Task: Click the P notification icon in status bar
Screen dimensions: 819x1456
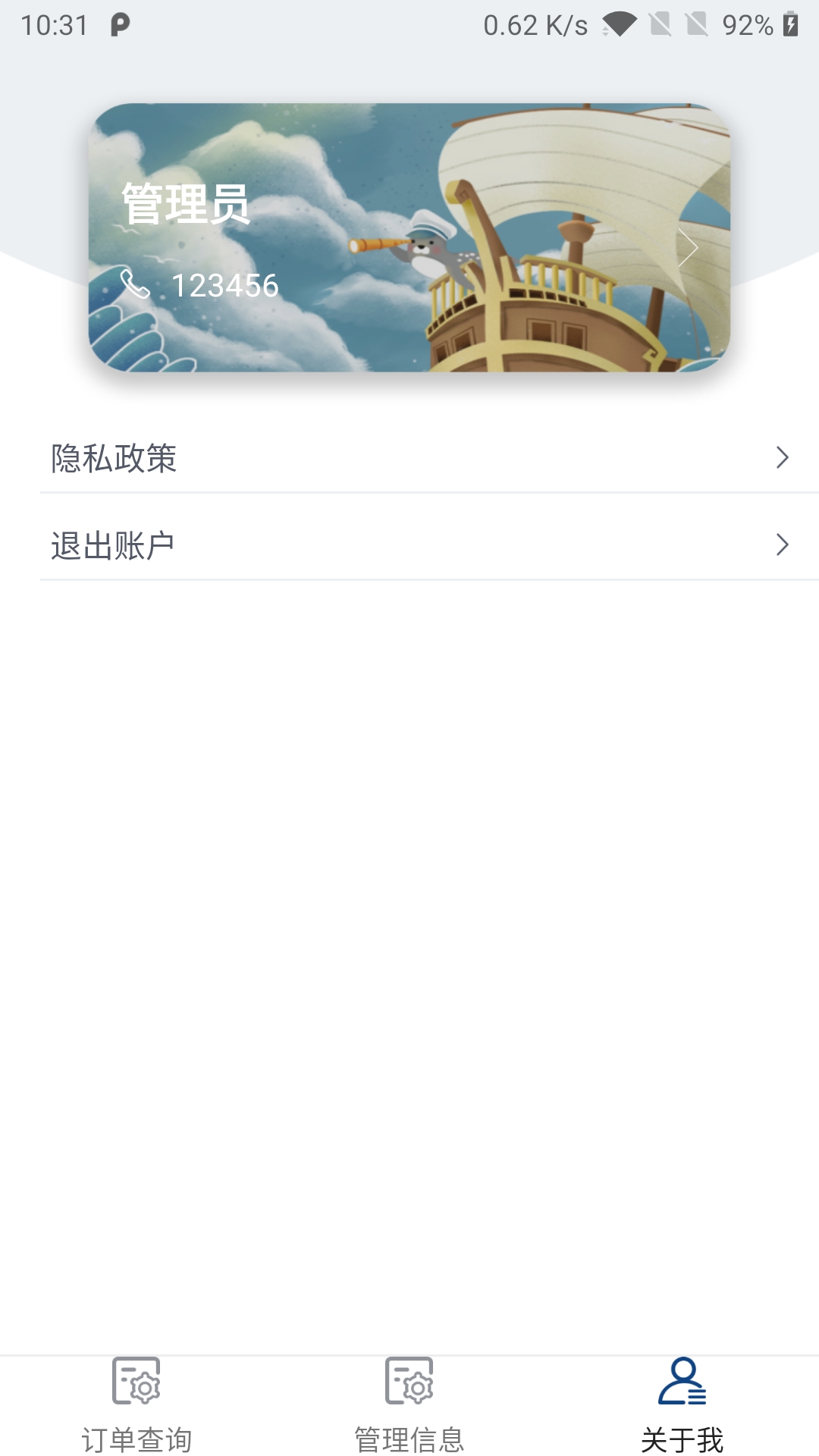Action: pos(114,25)
